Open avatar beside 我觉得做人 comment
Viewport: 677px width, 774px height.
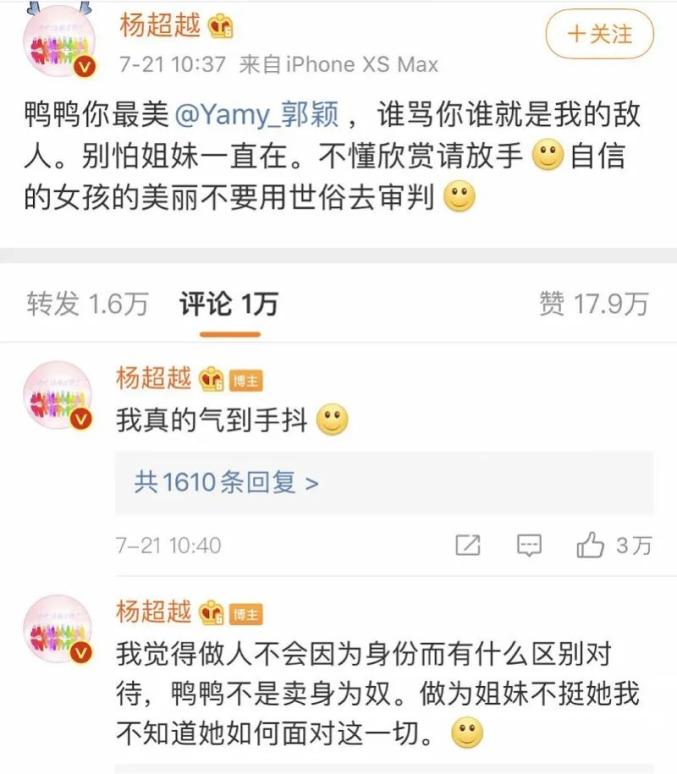pos(59,630)
